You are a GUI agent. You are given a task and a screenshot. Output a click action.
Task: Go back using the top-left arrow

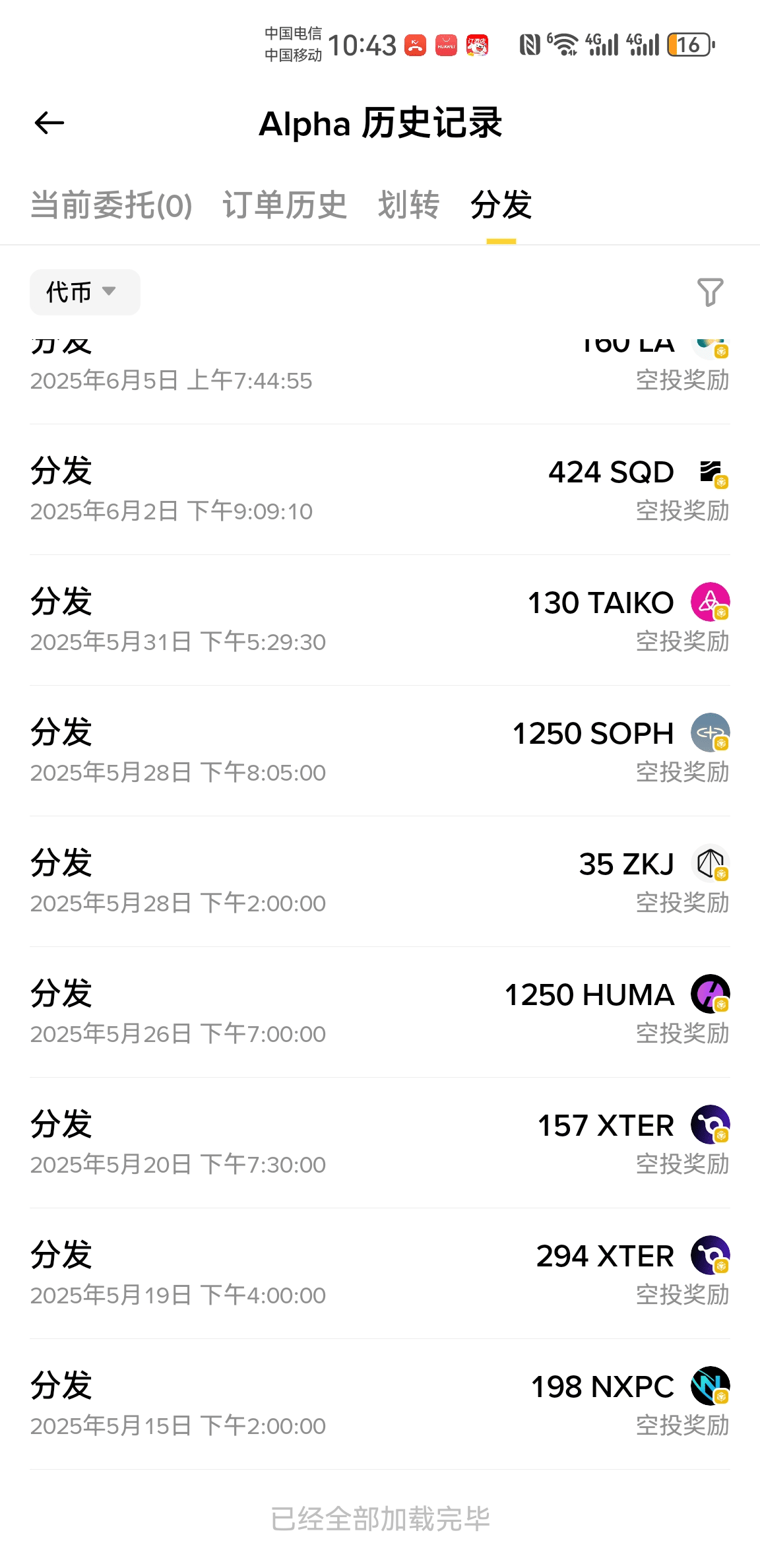tap(49, 123)
